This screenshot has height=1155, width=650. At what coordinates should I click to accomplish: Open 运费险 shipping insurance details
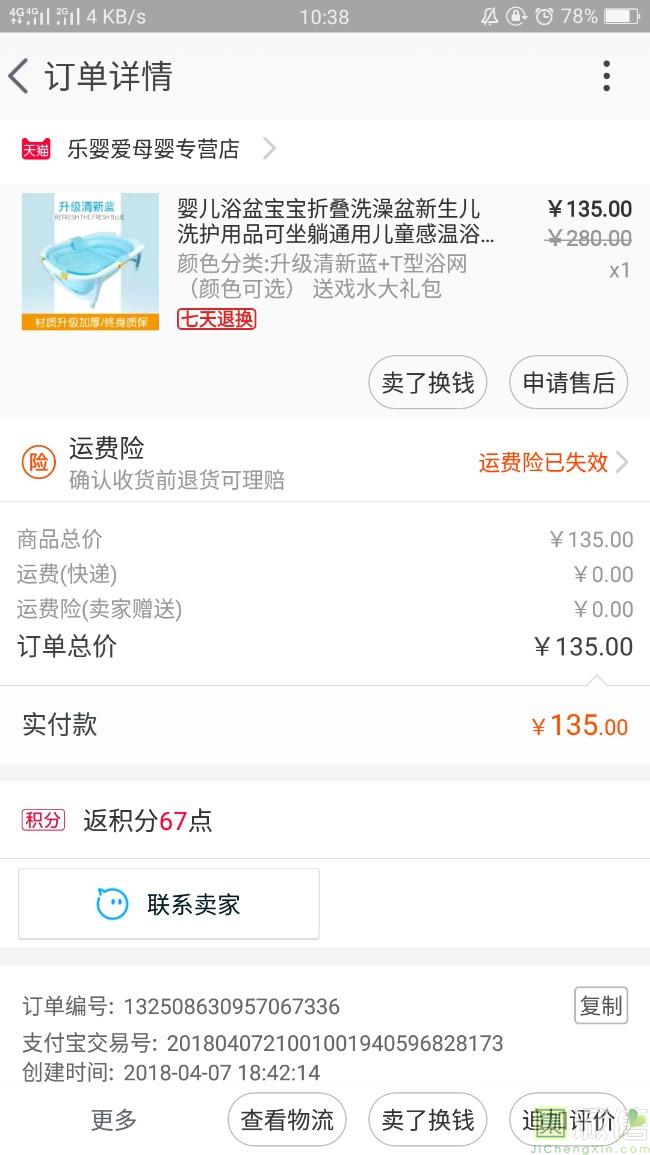click(x=325, y=462)
